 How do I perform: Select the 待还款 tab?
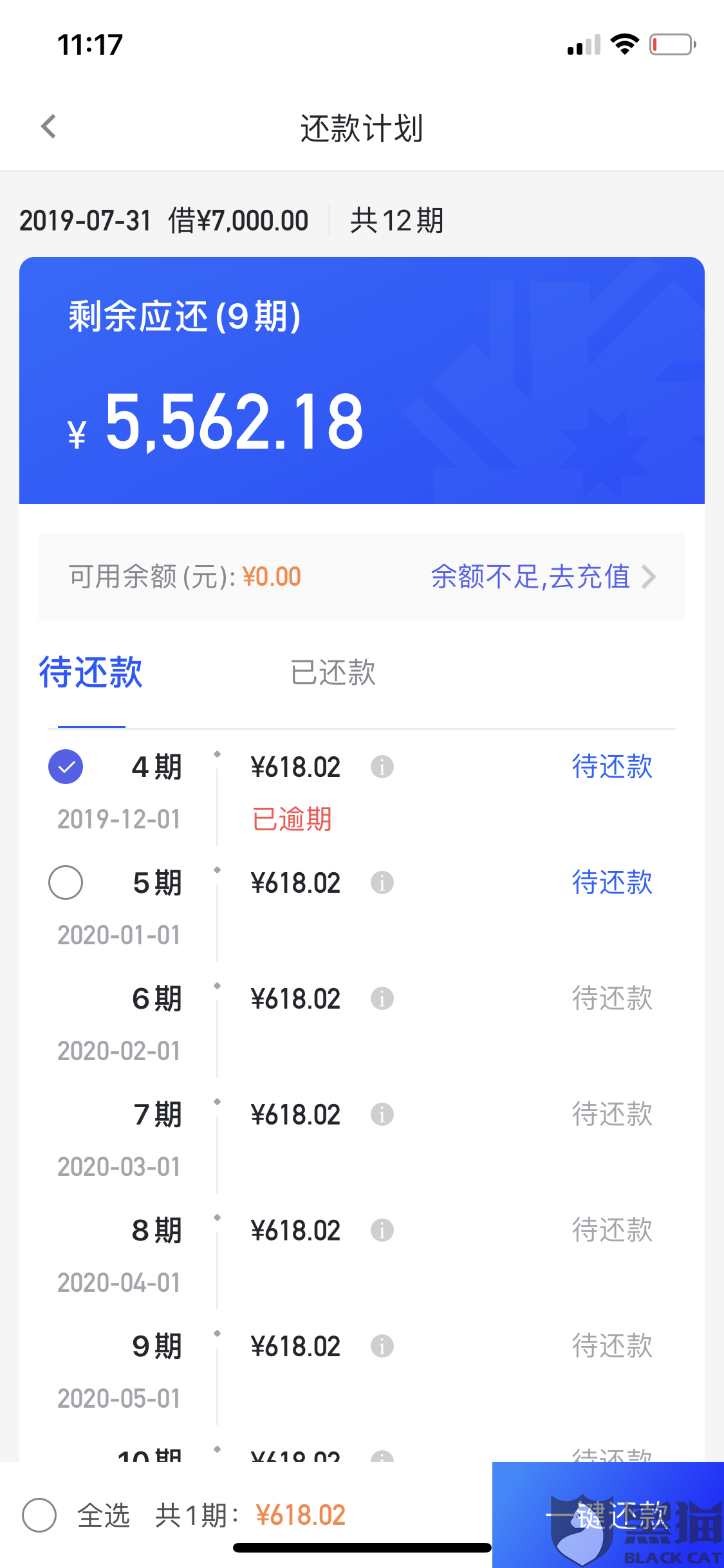91,673
